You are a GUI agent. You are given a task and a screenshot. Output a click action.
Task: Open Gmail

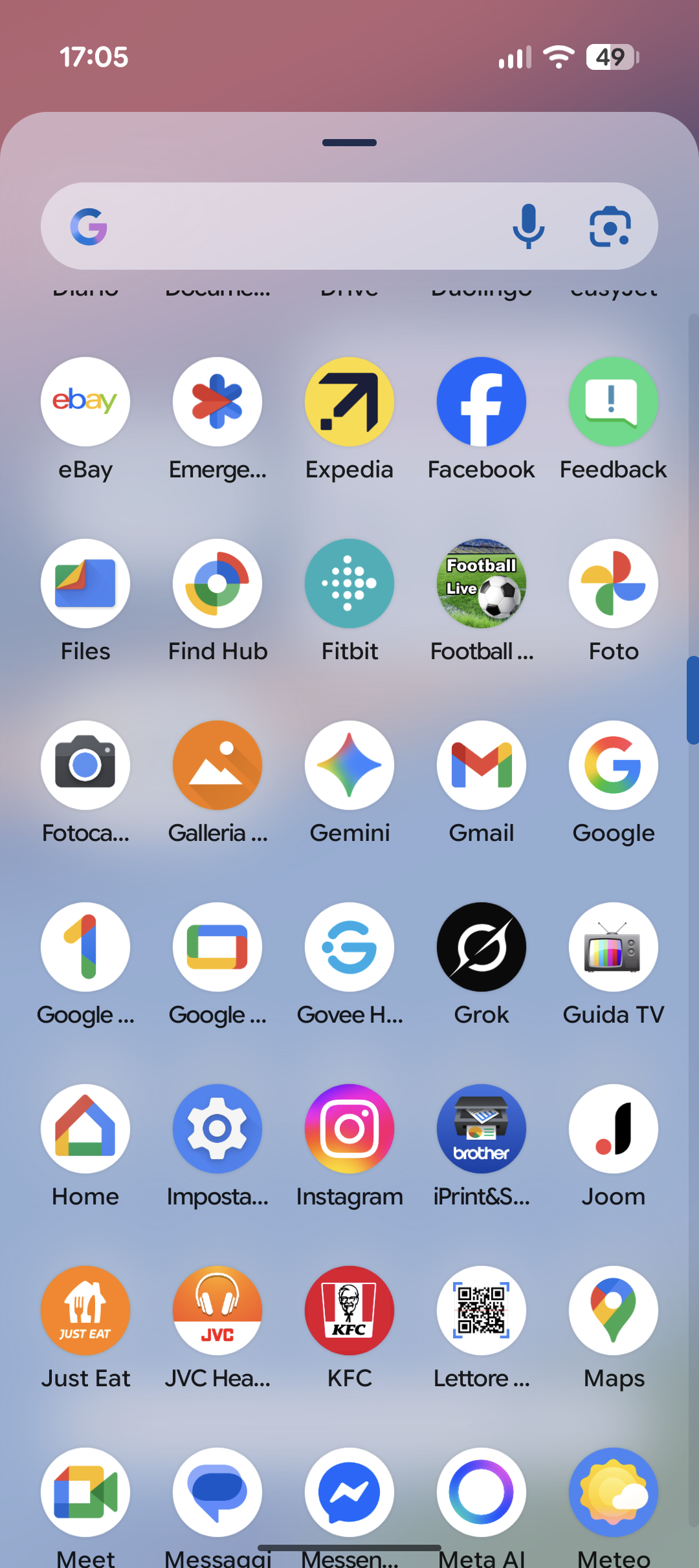coord(482,765)
